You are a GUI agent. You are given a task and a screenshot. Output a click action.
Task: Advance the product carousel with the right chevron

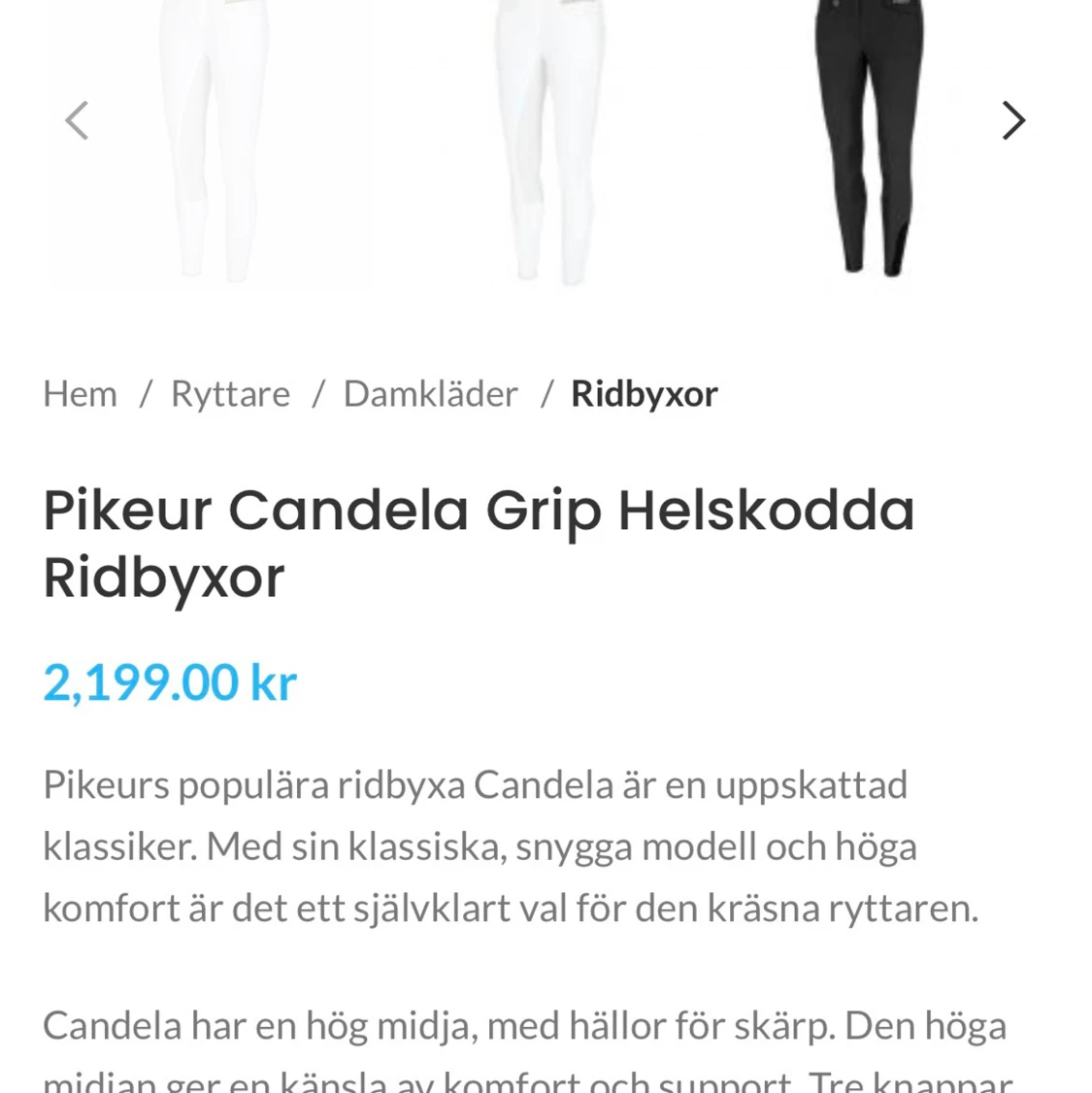(1013, 120)
